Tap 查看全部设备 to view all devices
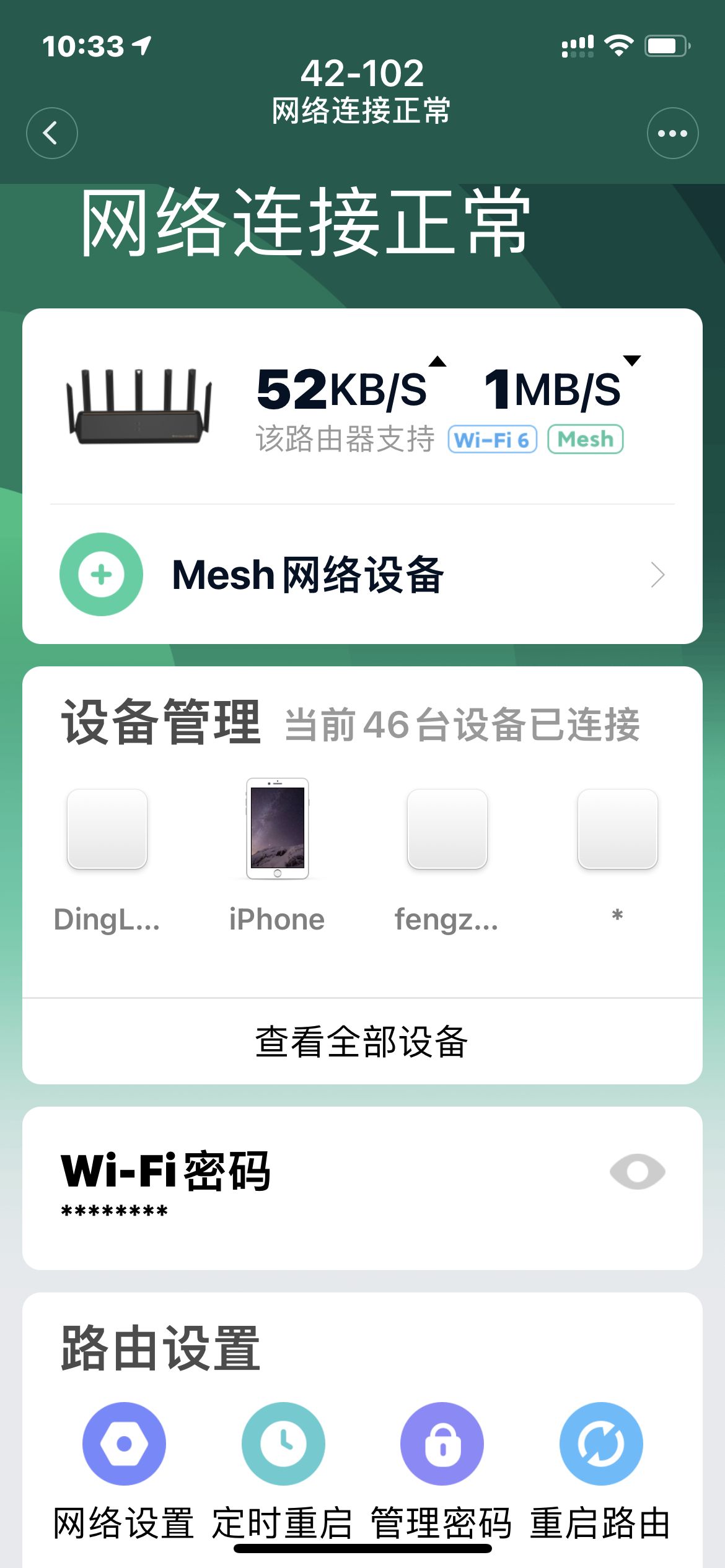 point(362,1042)
